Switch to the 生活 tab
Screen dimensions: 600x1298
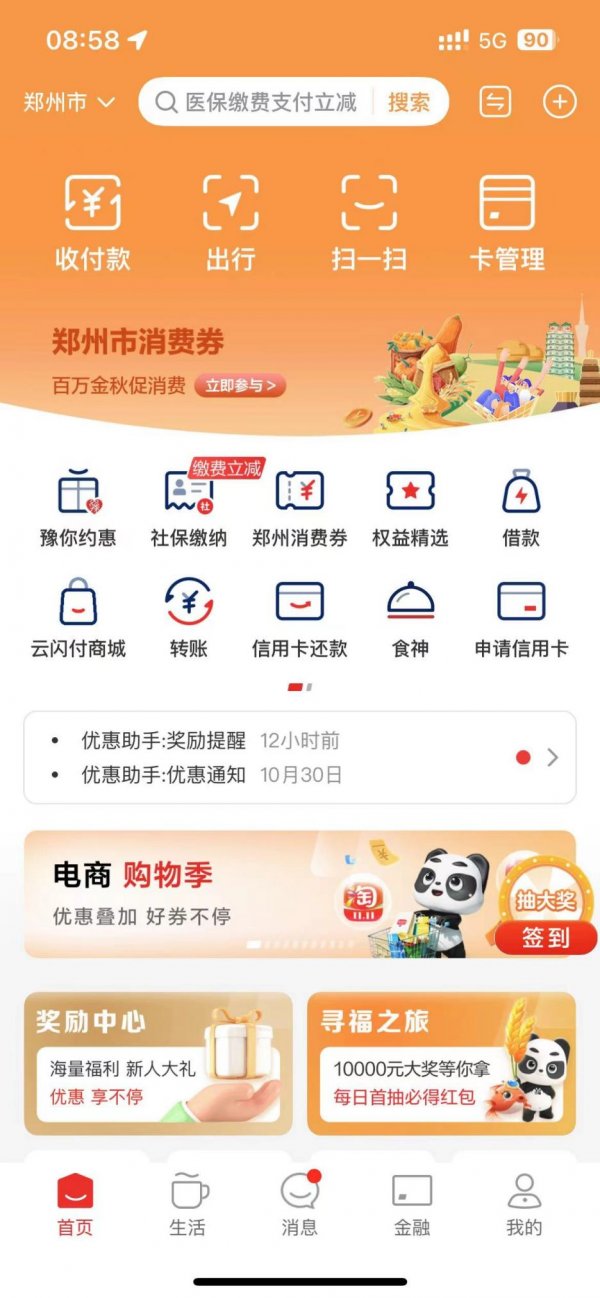click(188, 1204)
